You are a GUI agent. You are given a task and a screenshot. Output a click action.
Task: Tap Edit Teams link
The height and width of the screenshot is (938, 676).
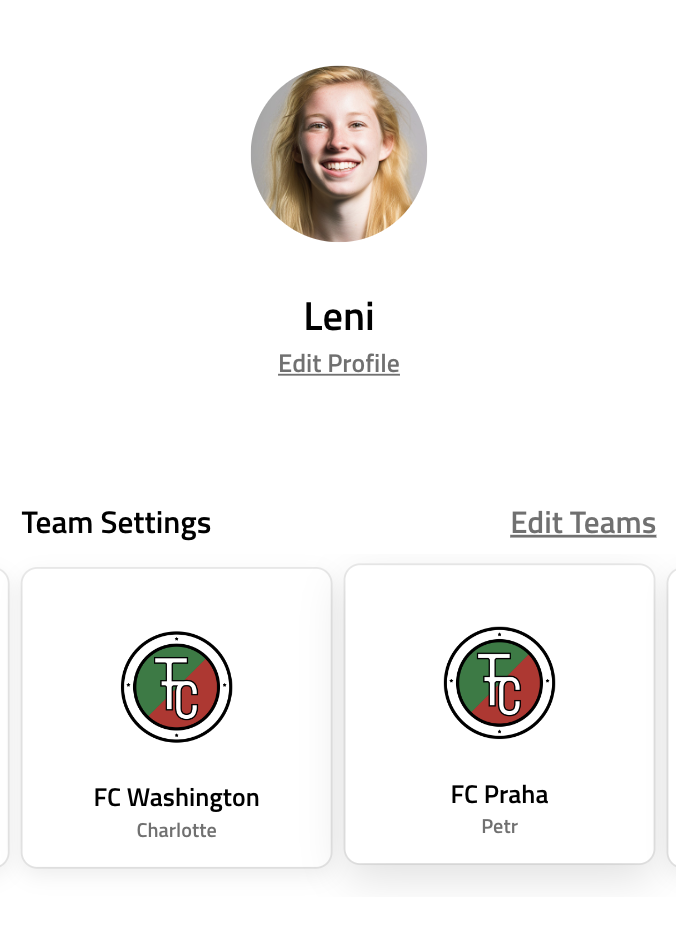point(583,523)
